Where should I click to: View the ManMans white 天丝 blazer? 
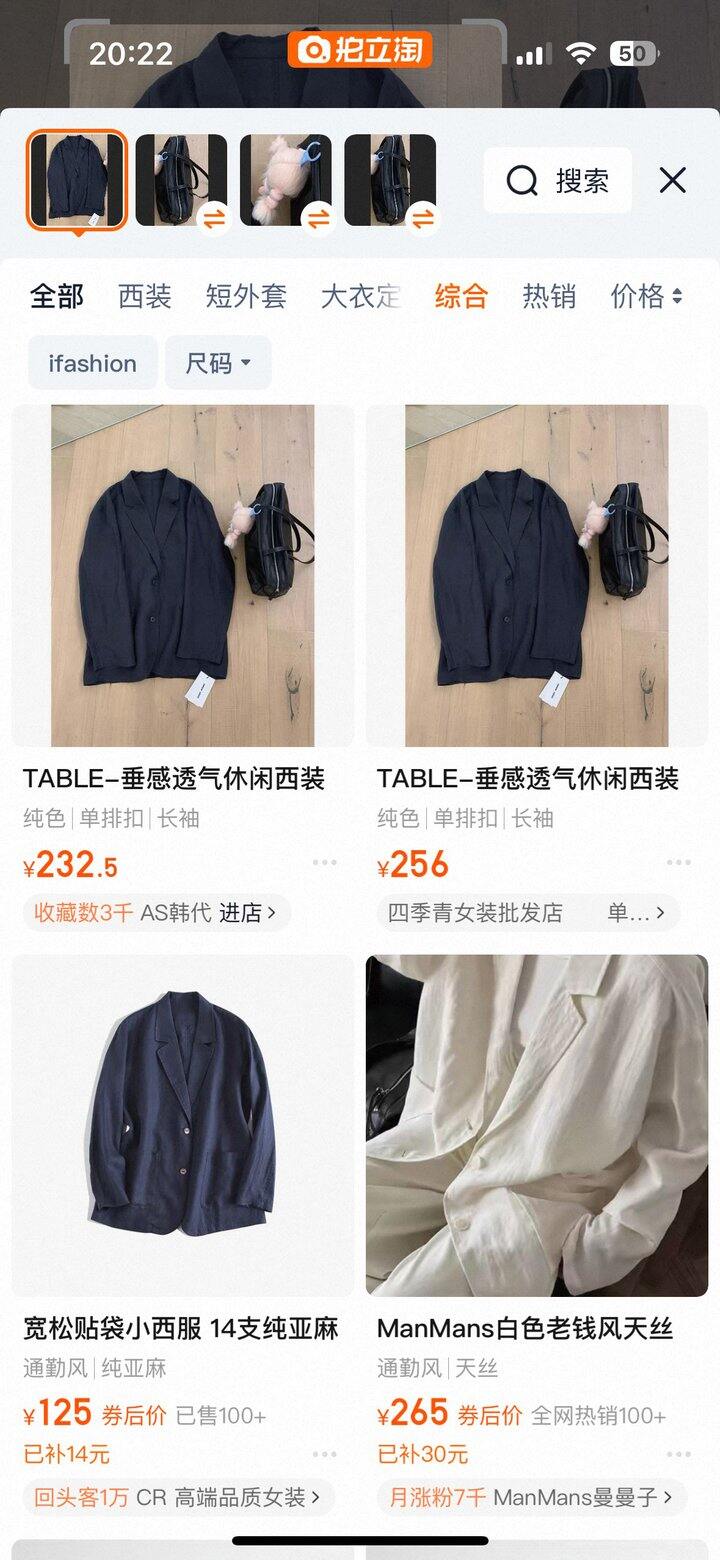click(x=537, y=1126)
